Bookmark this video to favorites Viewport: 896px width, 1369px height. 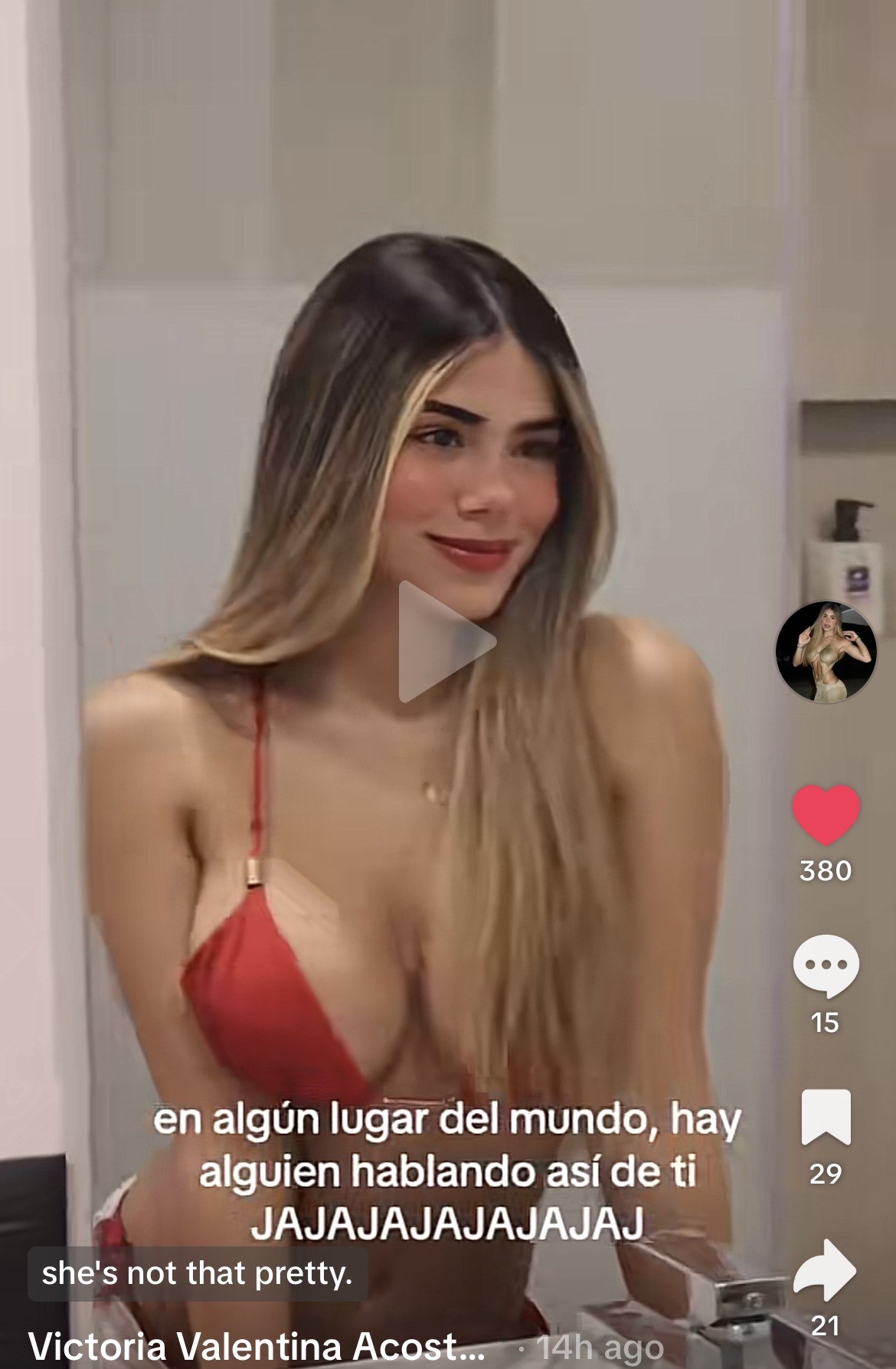pos(825,1117)
